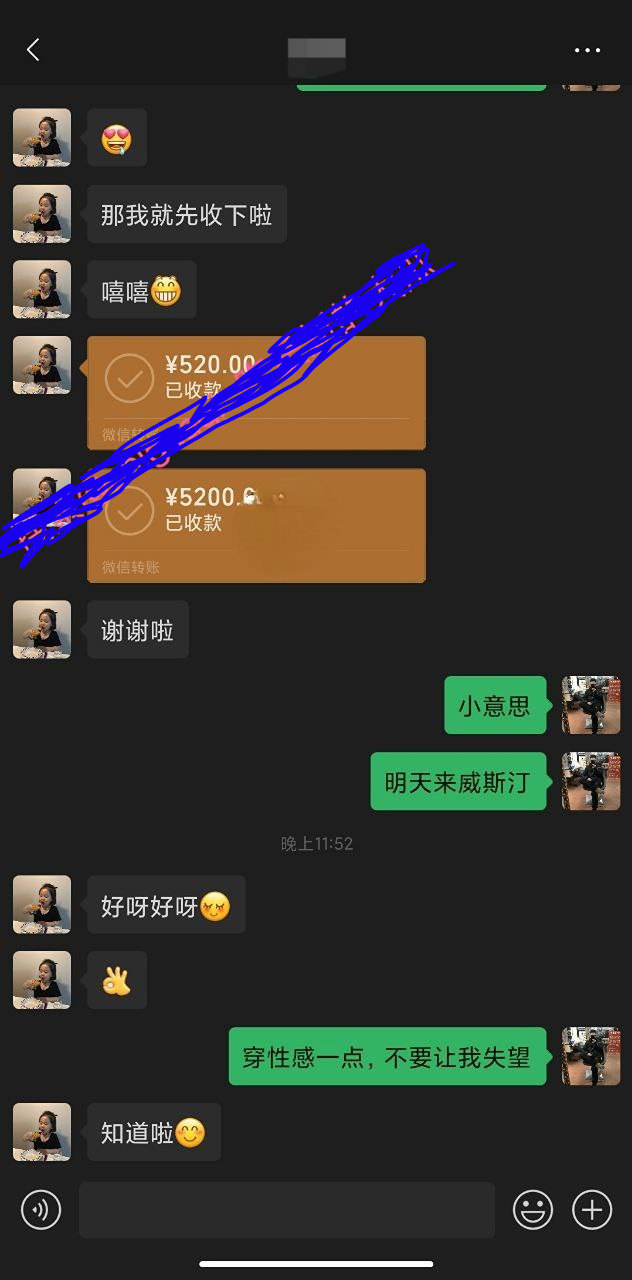
Task: Open the emoji picker
Action: [533, 1210]
